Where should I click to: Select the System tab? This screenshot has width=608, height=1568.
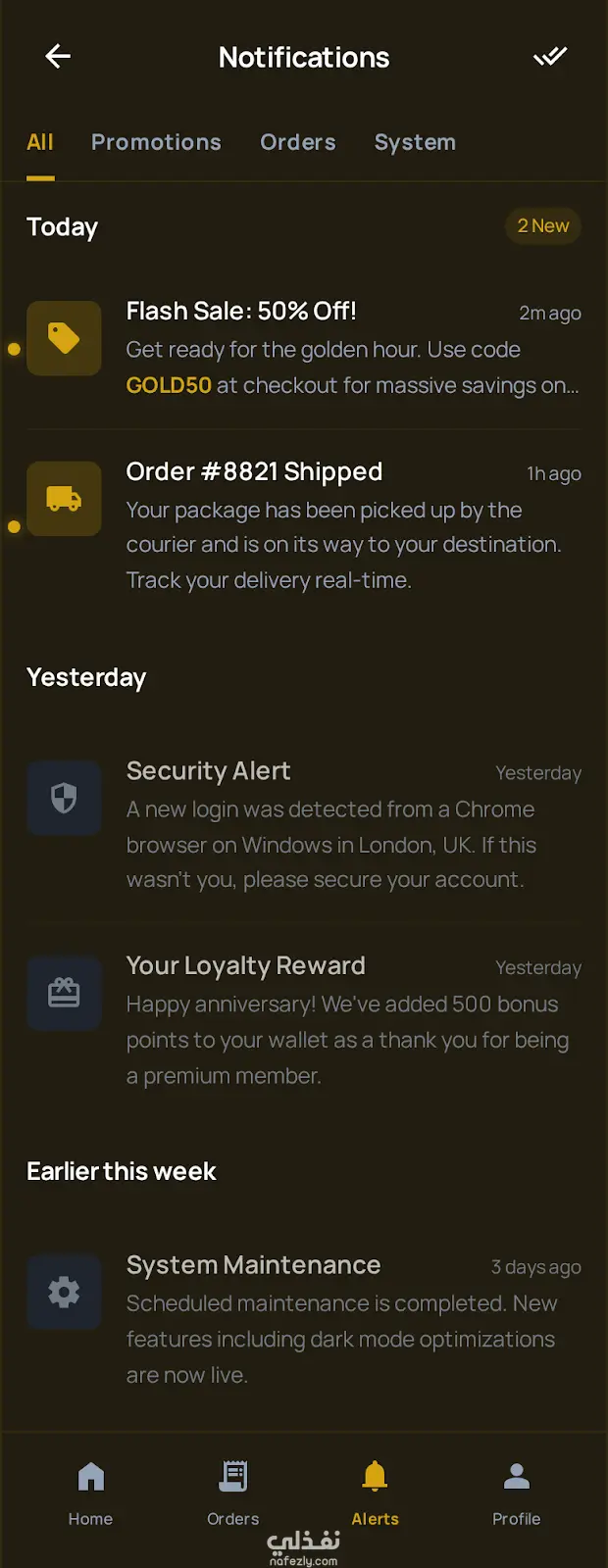tap(415, 143)
